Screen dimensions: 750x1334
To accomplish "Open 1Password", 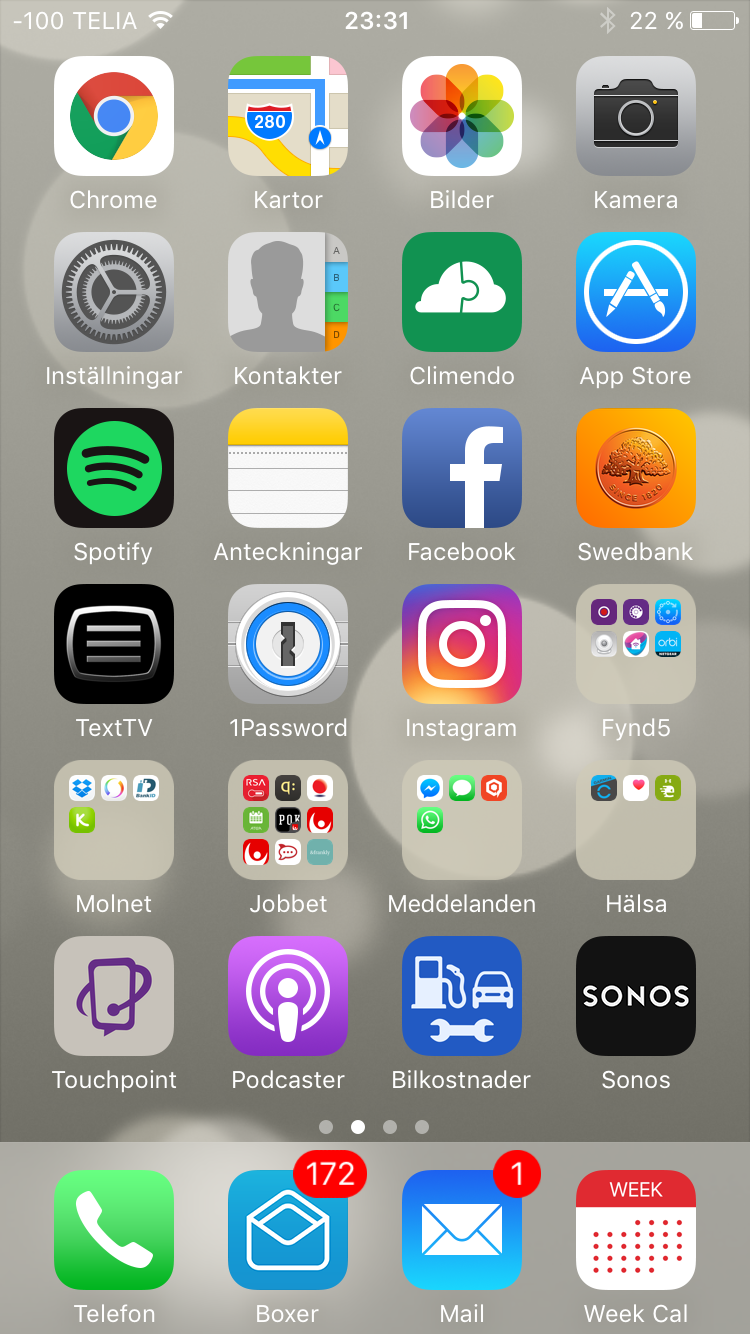I will coord(288,644).
